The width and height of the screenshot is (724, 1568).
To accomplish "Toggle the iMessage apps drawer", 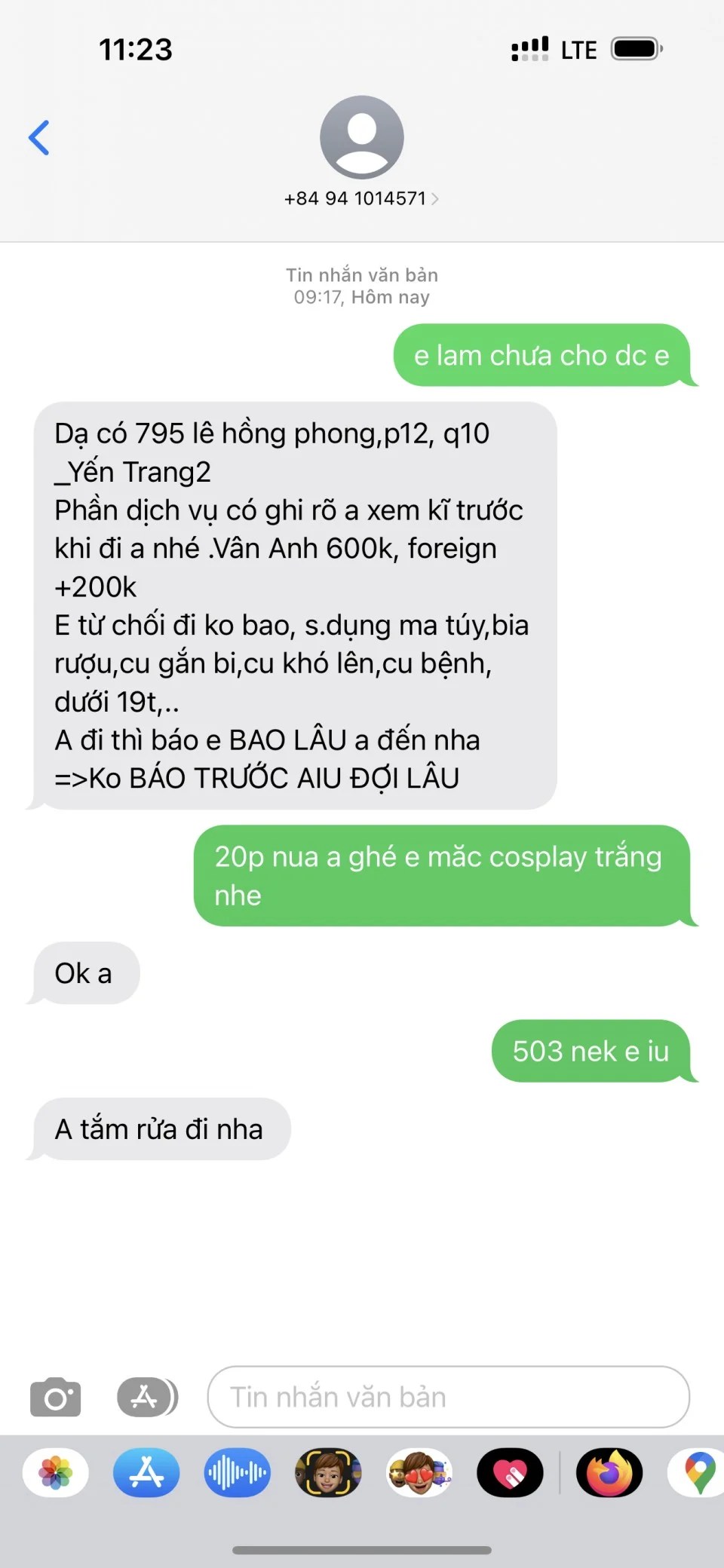I will pos(147,1397).
